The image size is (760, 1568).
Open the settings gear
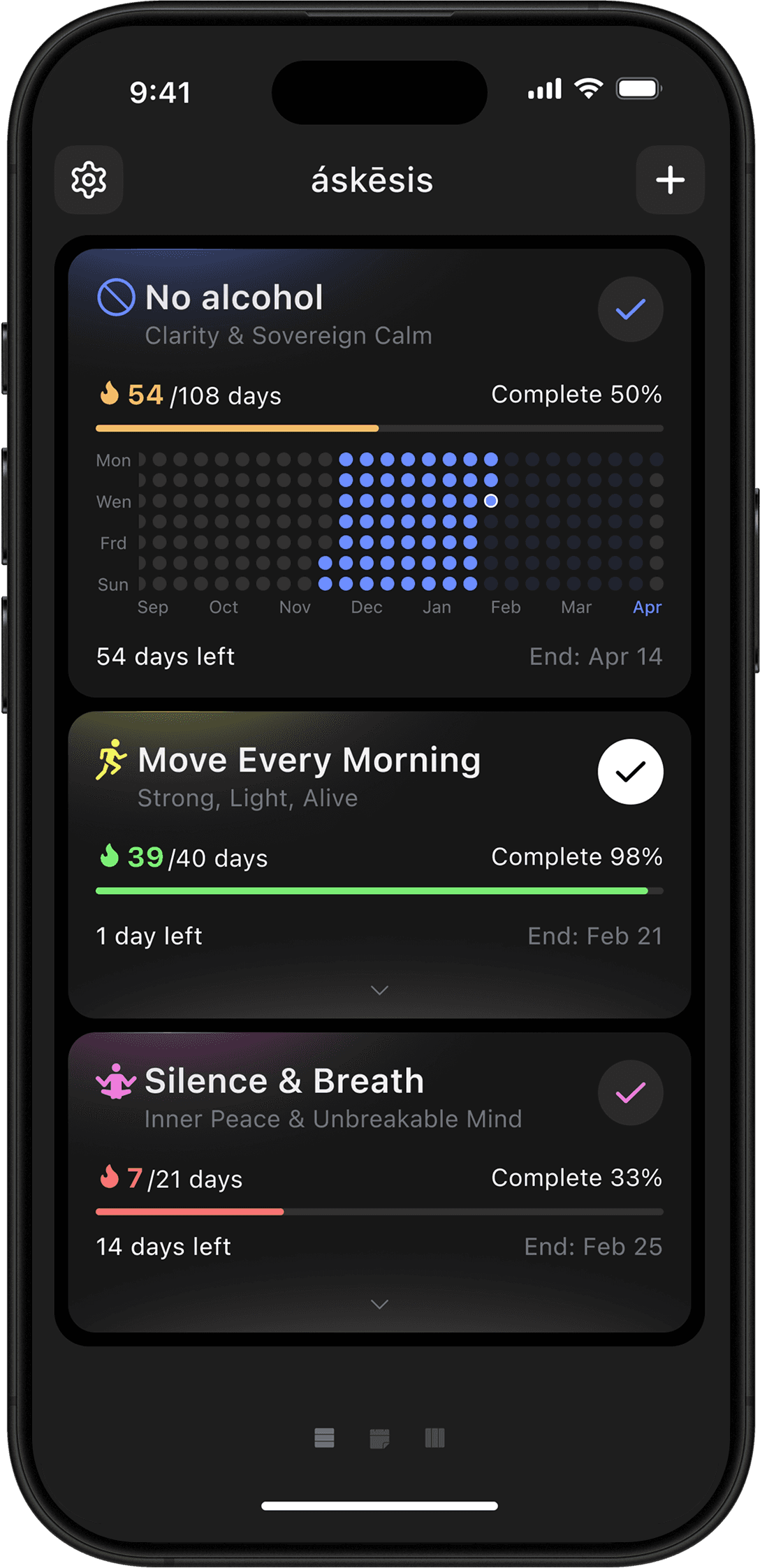89,179
